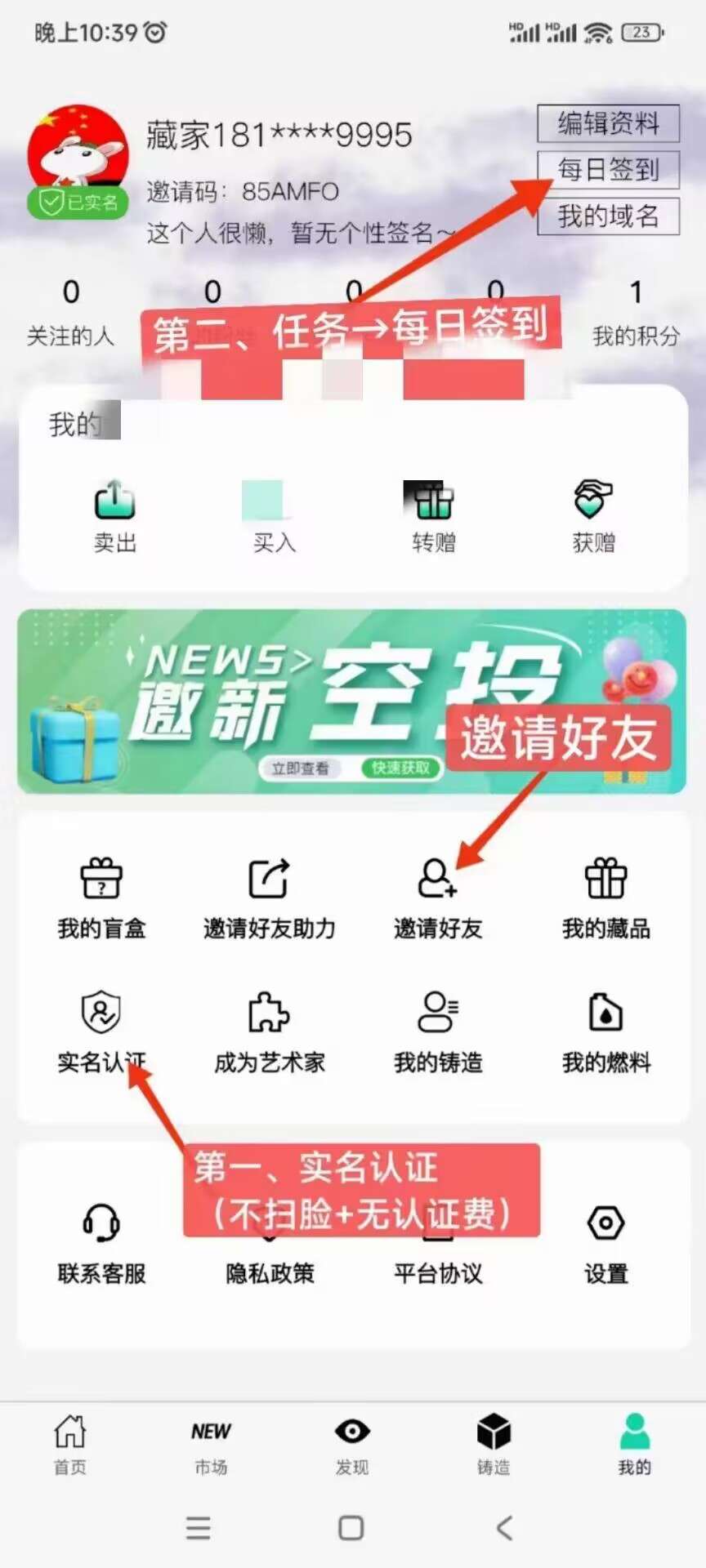Select the 转赠 gift transfer option

pos(433,516)
